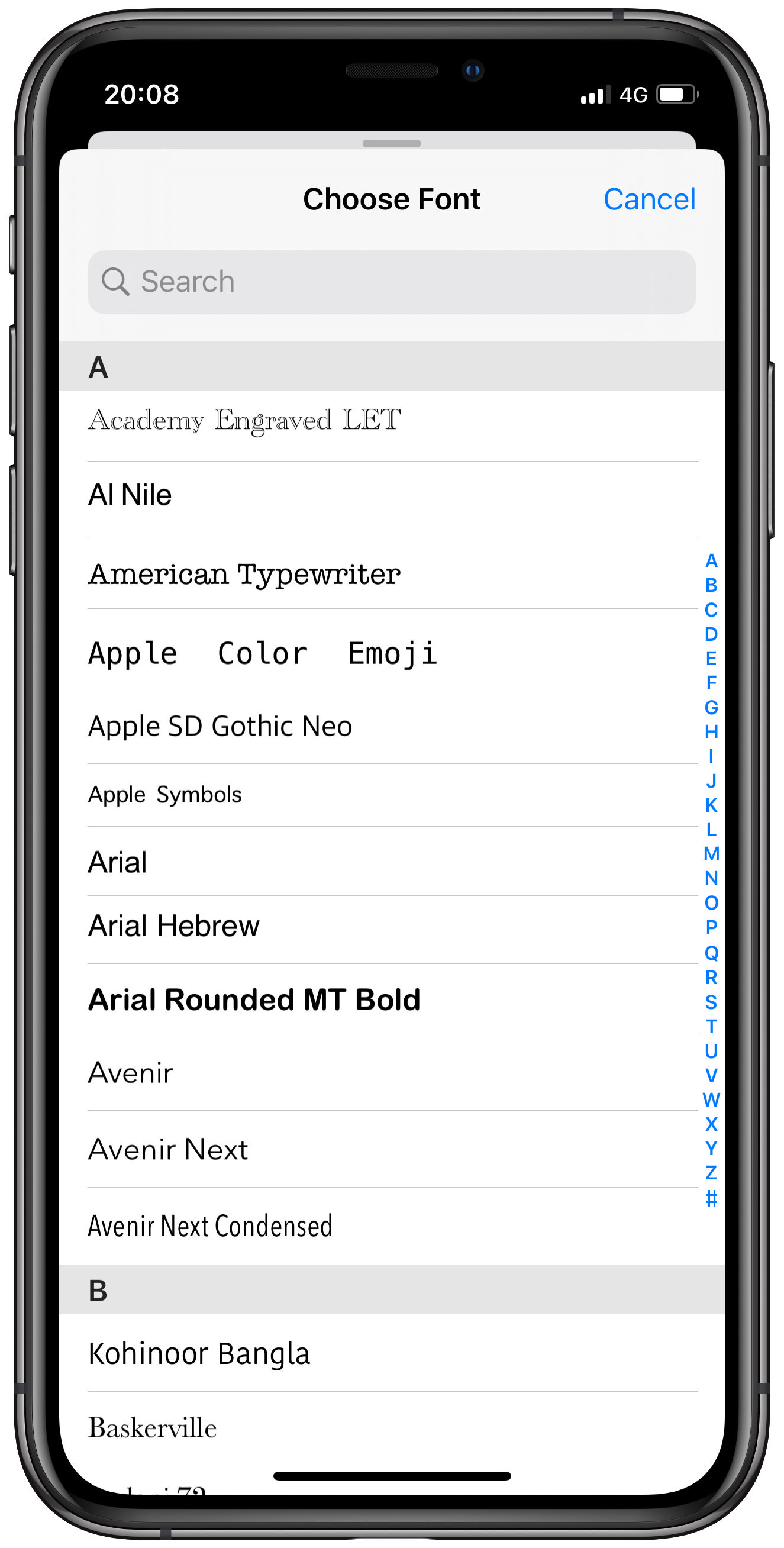The width and height of the screenshot is (784, 1548).
Task: Jump to letter T in index
Action: click(711, 1027)
